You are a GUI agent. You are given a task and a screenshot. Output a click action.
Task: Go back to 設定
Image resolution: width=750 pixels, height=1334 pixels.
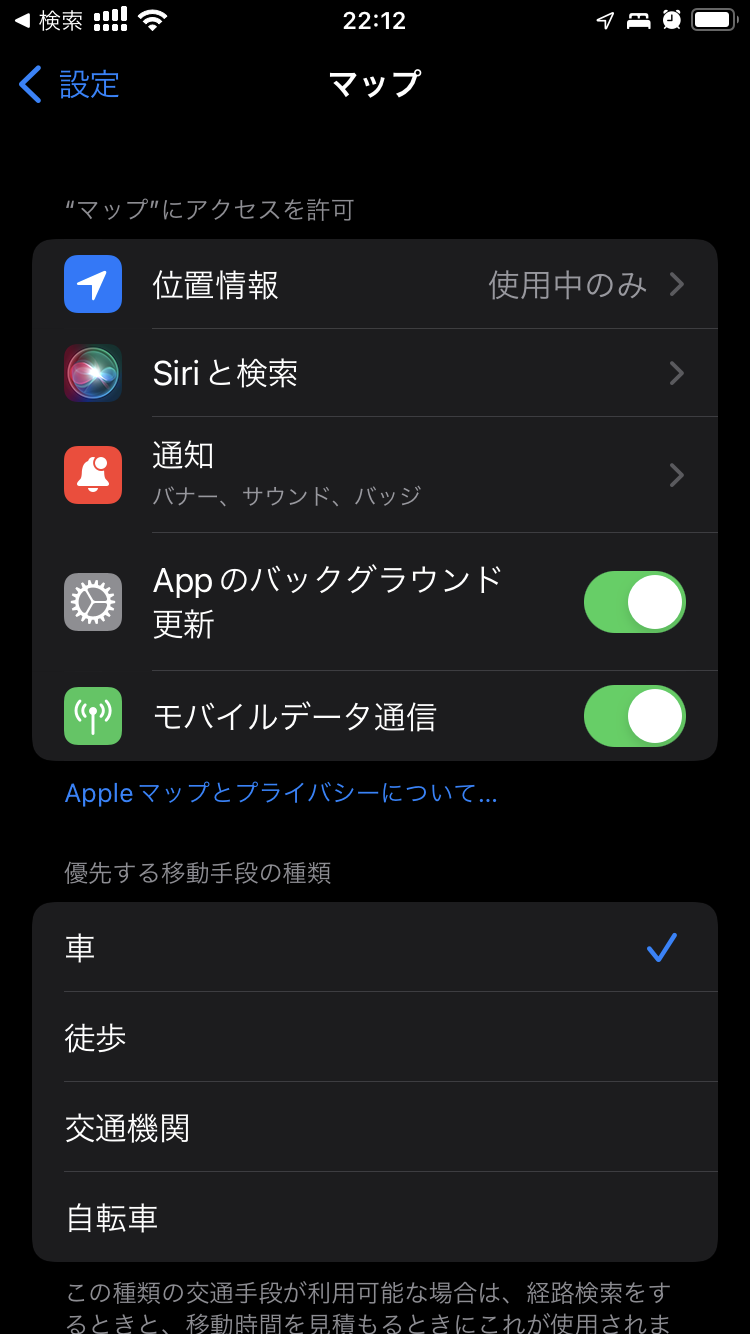pos(70,84)
